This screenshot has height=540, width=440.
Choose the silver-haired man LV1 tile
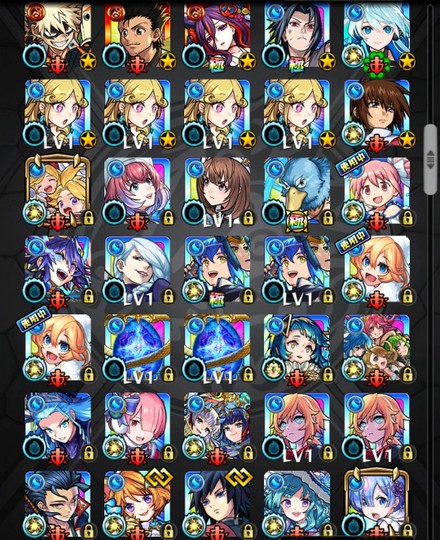pyautogui.click(x=137, y=270)
